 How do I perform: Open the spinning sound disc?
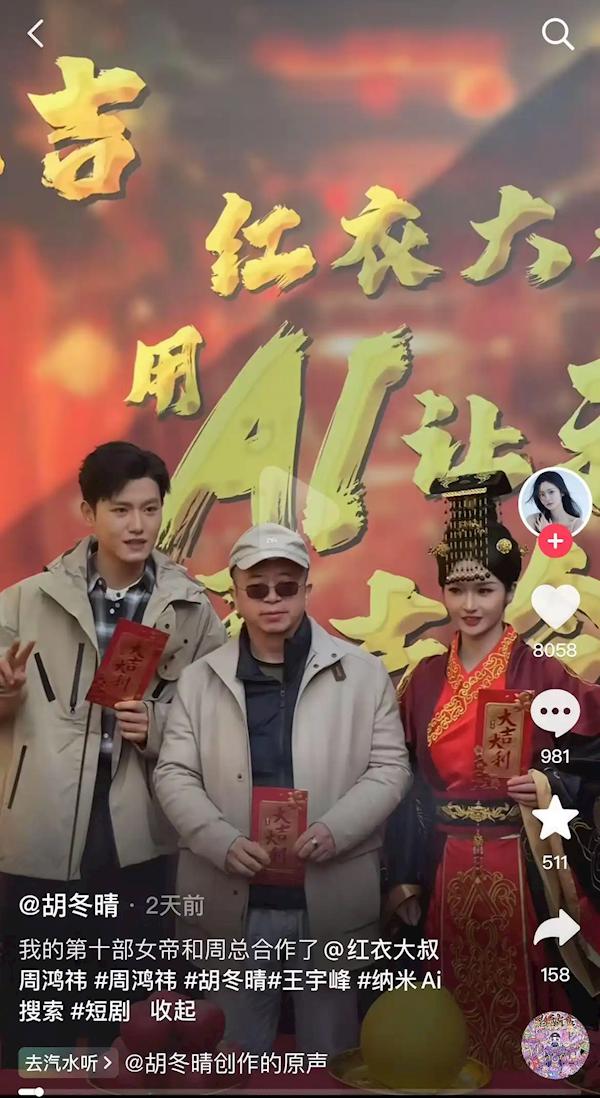[x=555, y=1045]
